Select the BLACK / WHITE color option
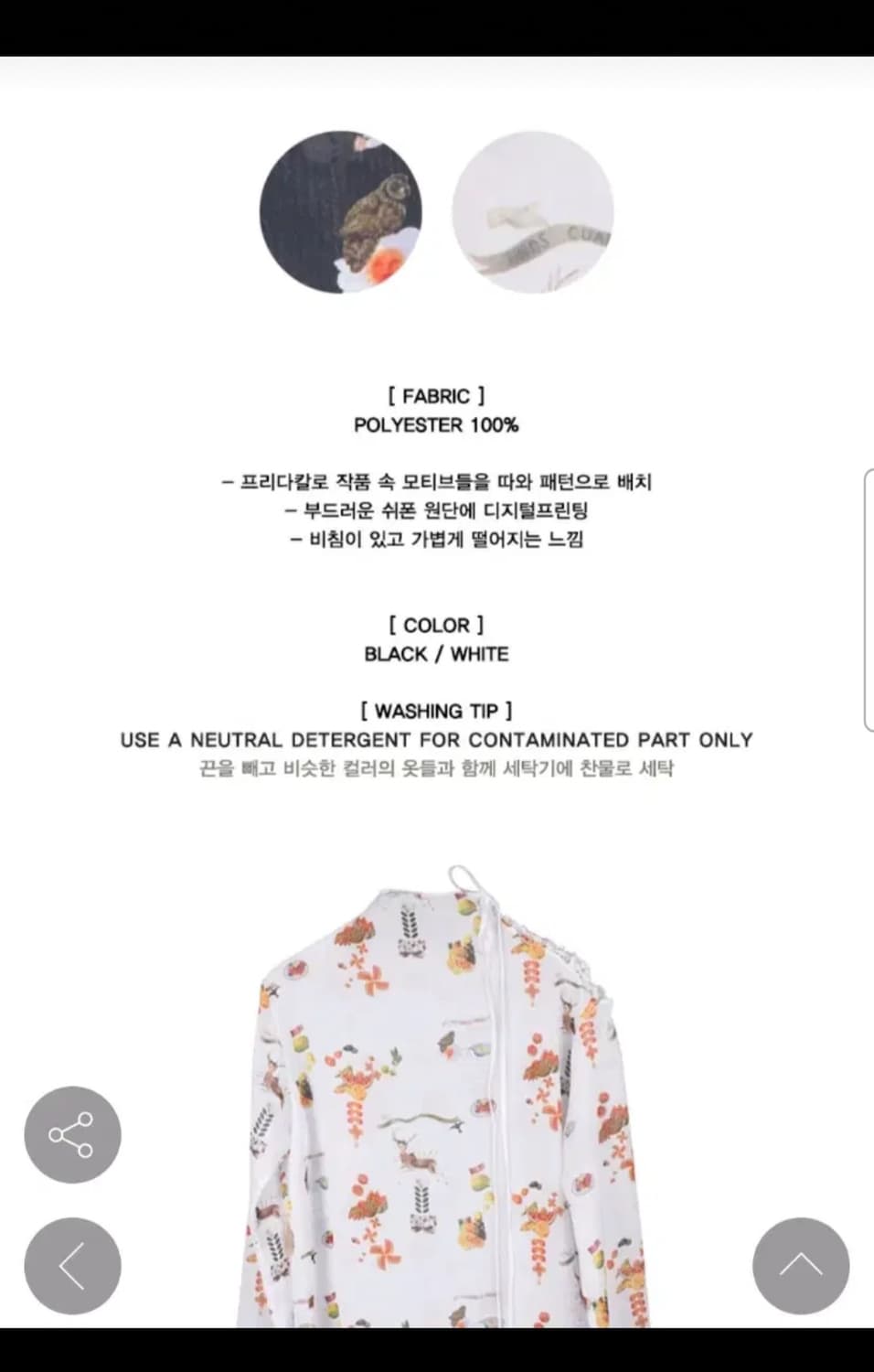The height and width of the screenshot is (1372, 874). tap(437, 654)
